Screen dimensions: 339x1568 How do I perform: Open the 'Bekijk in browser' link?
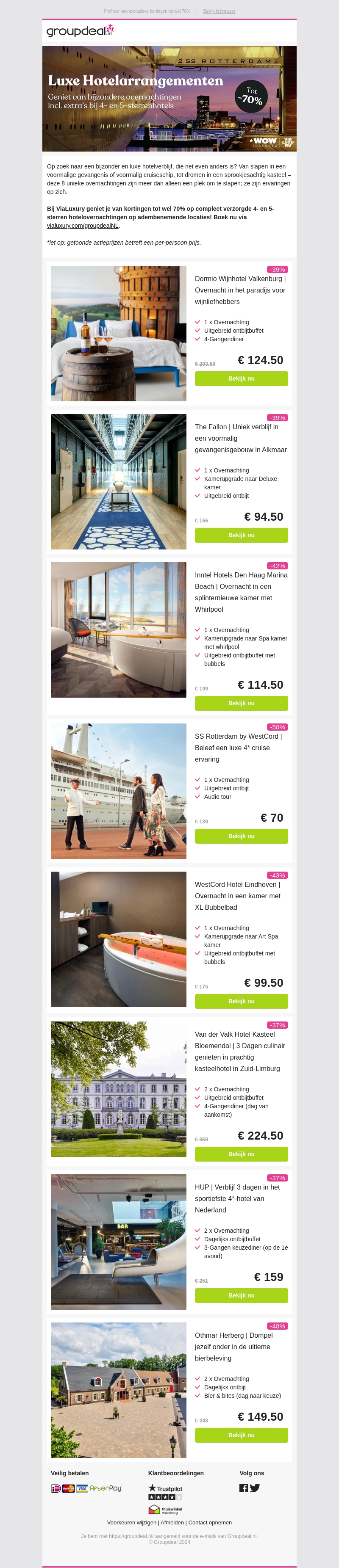pyautogui.click(x=219, y=11)
